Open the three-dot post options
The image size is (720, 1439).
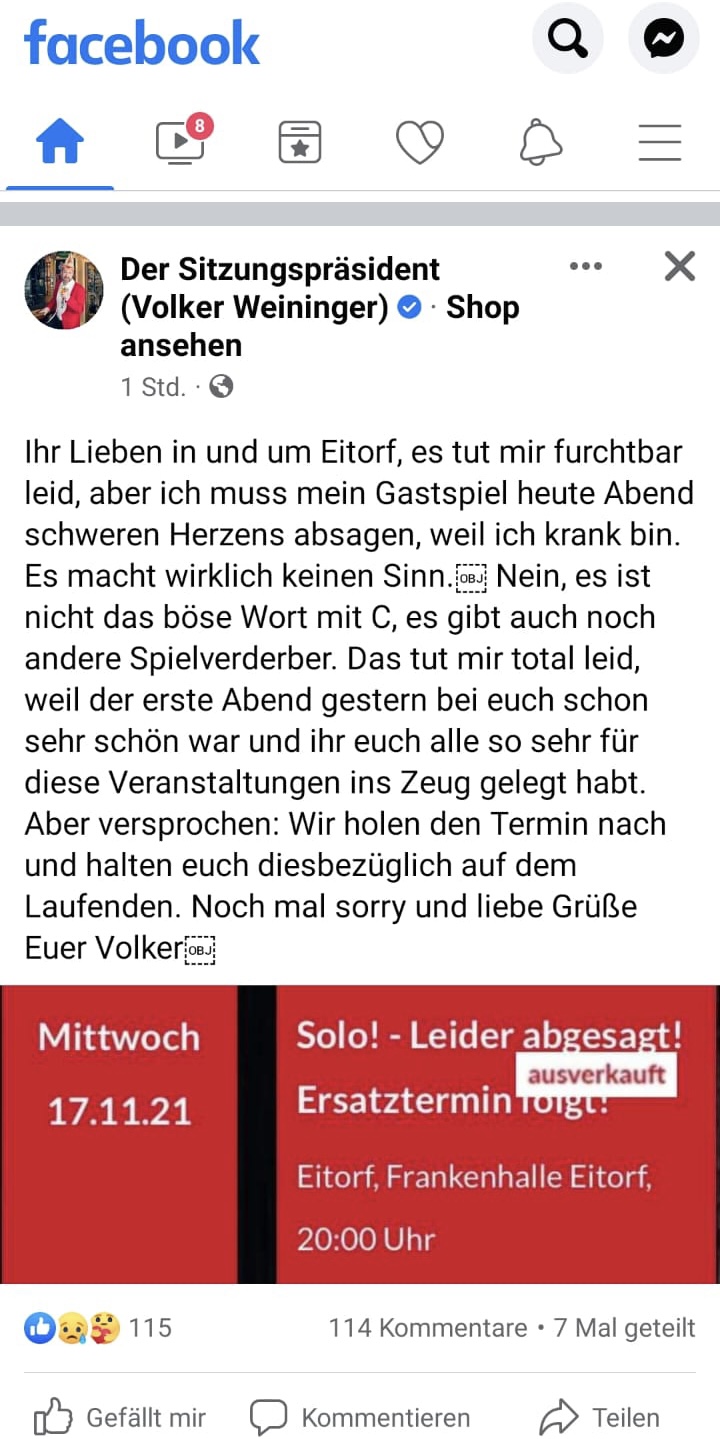tap(585, 266)
